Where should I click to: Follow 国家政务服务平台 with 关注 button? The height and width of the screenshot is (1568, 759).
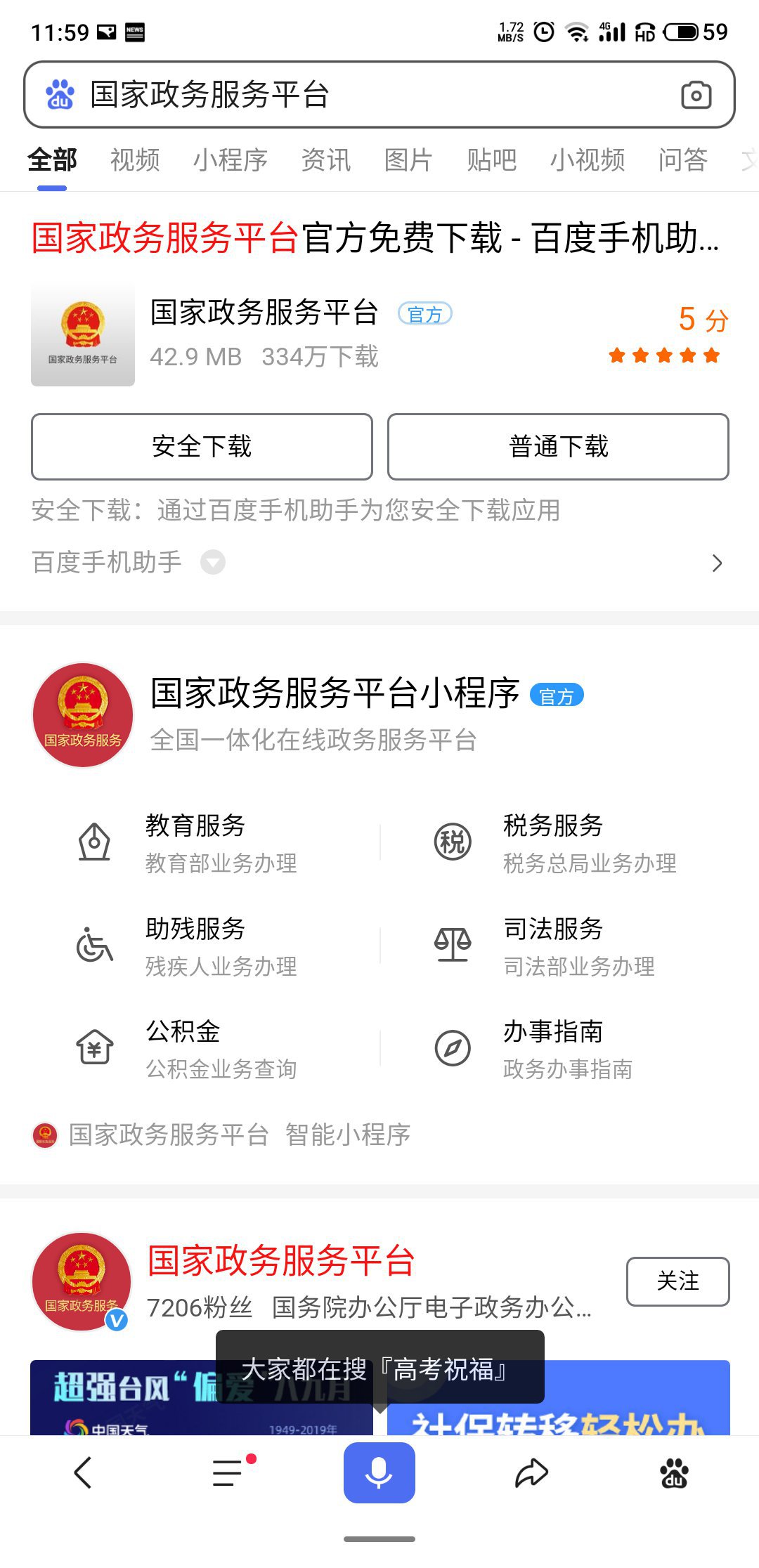pos(677,1281)
